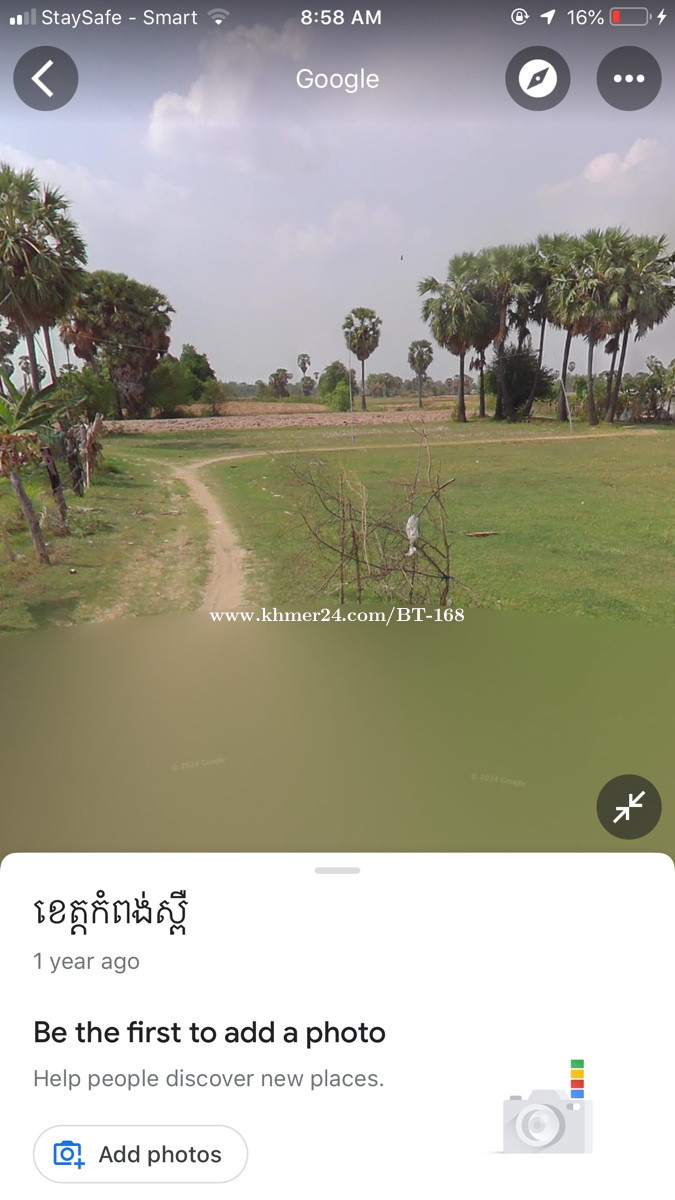This screenshot has height=1200, width=675.
Task: Open the three-dot overflow menu
Action: coord(629,78)
